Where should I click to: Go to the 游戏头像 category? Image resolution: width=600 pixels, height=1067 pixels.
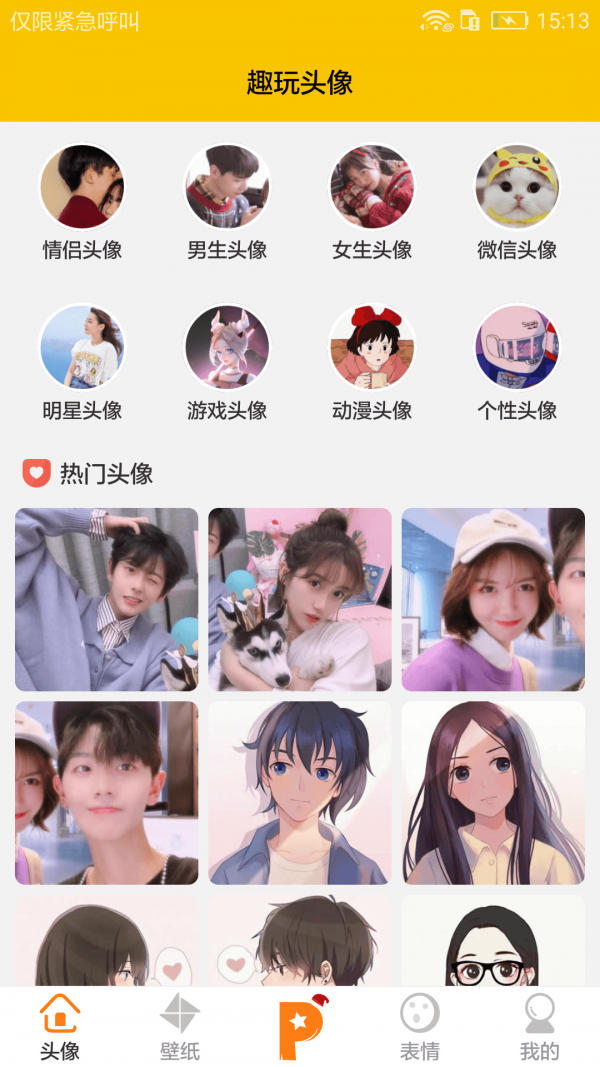point(227,348)
